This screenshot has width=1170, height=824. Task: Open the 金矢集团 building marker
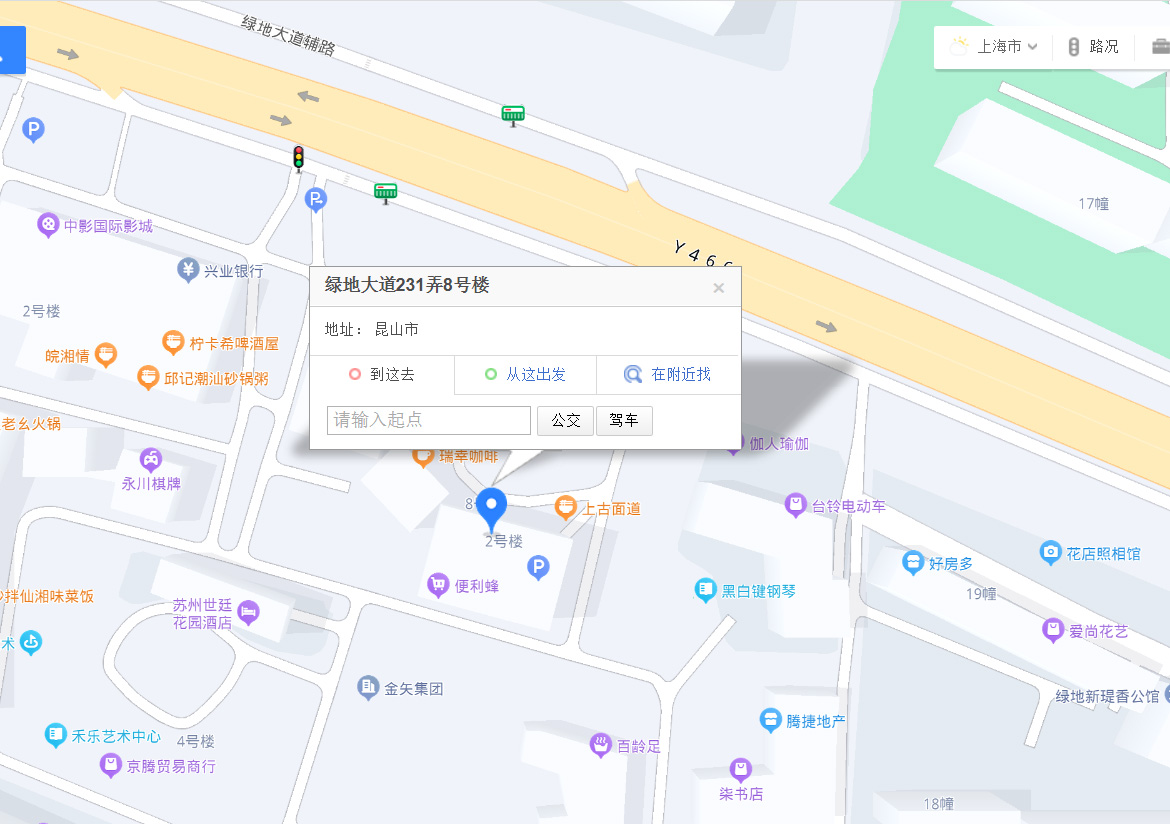(368, 687)
